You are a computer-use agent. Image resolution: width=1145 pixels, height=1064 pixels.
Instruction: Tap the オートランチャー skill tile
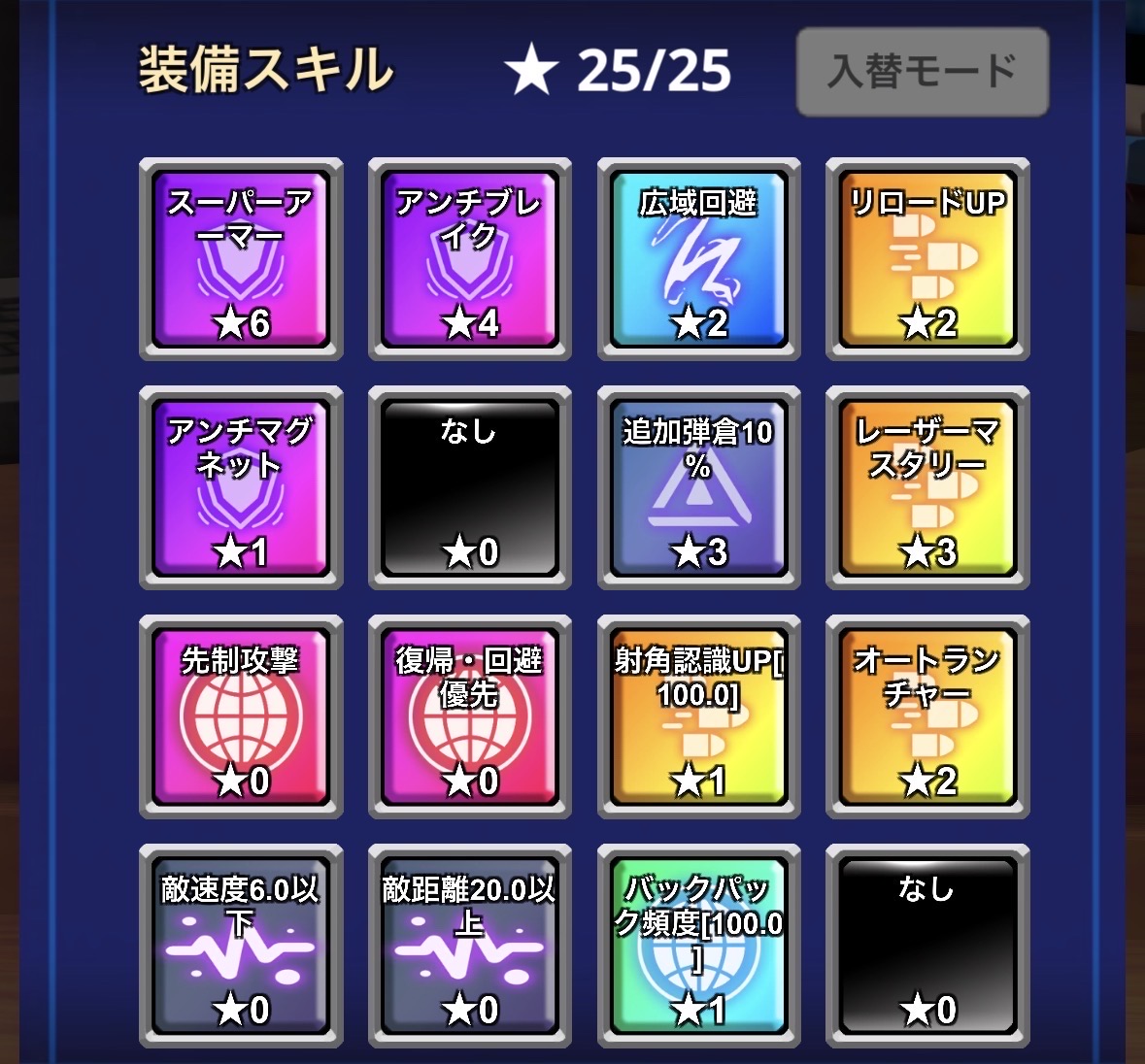(927, 717)
